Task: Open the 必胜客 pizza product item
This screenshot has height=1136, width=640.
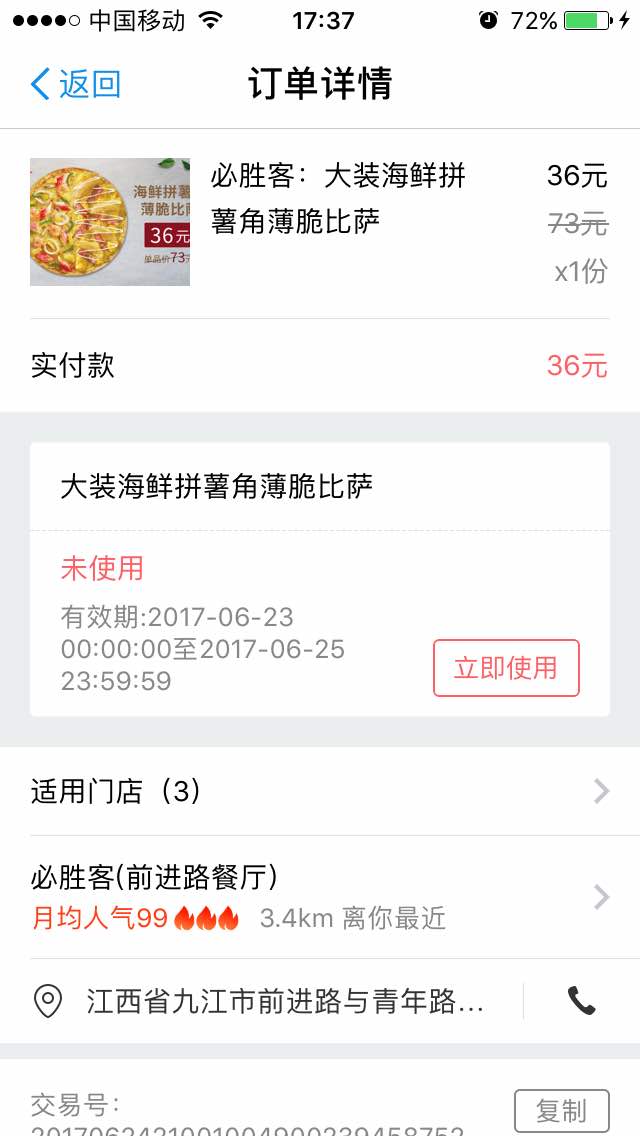Action: (x=320, y=222)
